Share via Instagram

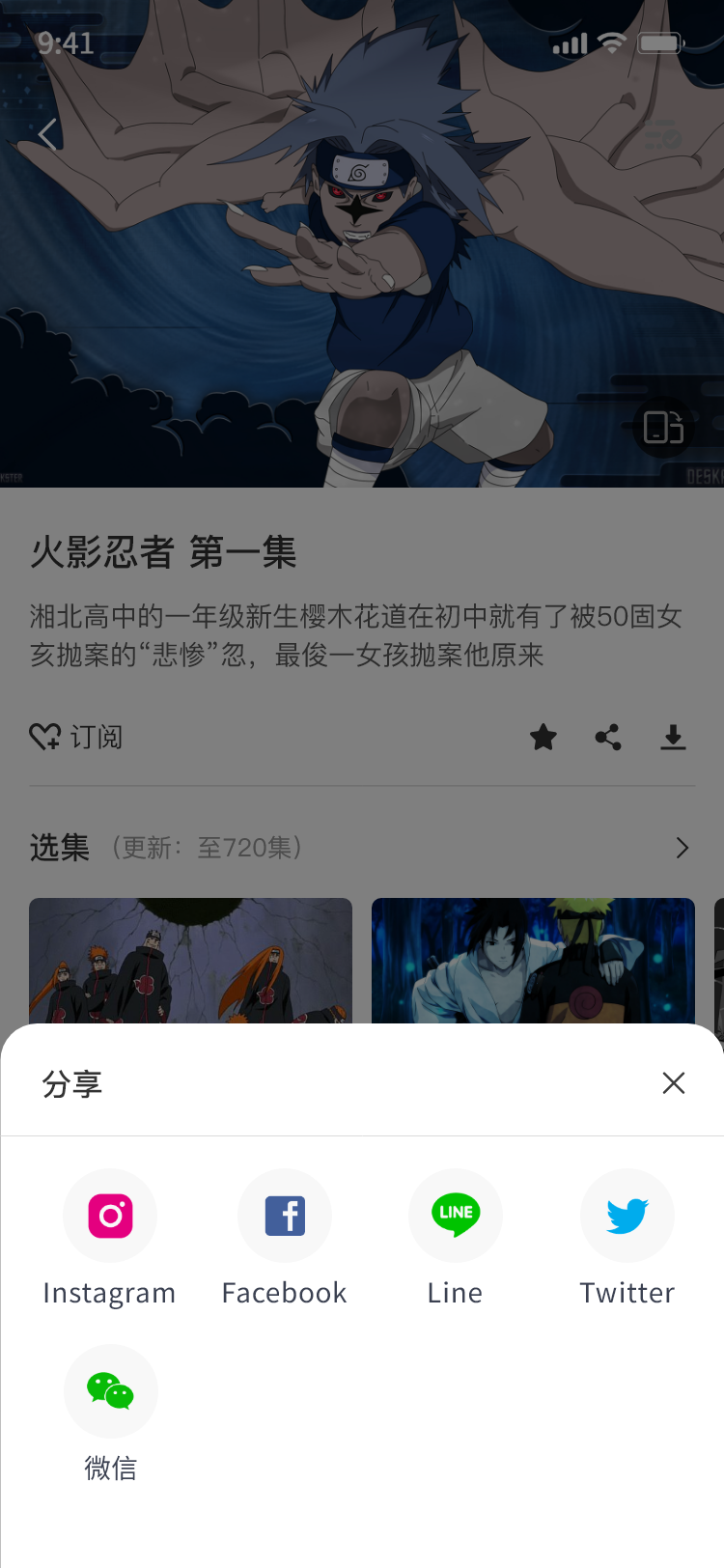click(110, 1216)
